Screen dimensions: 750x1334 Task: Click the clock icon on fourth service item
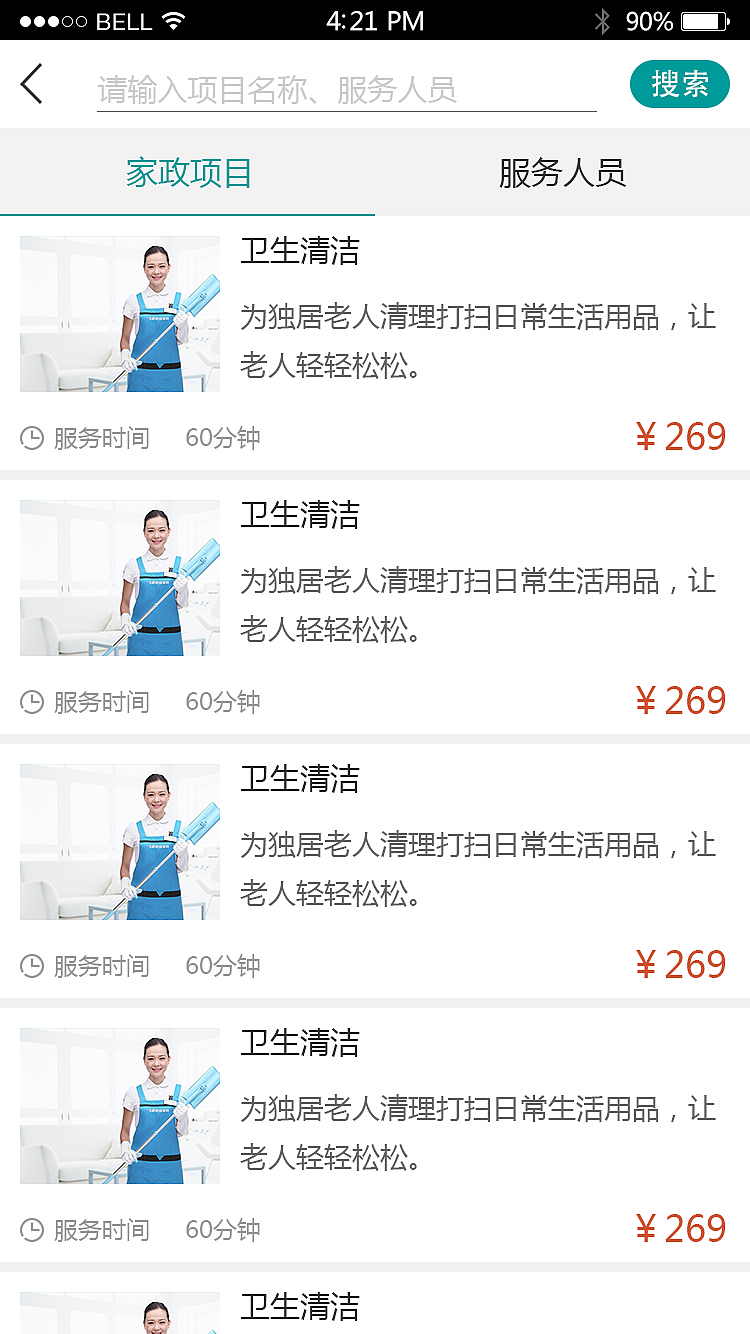[30, 1230]
